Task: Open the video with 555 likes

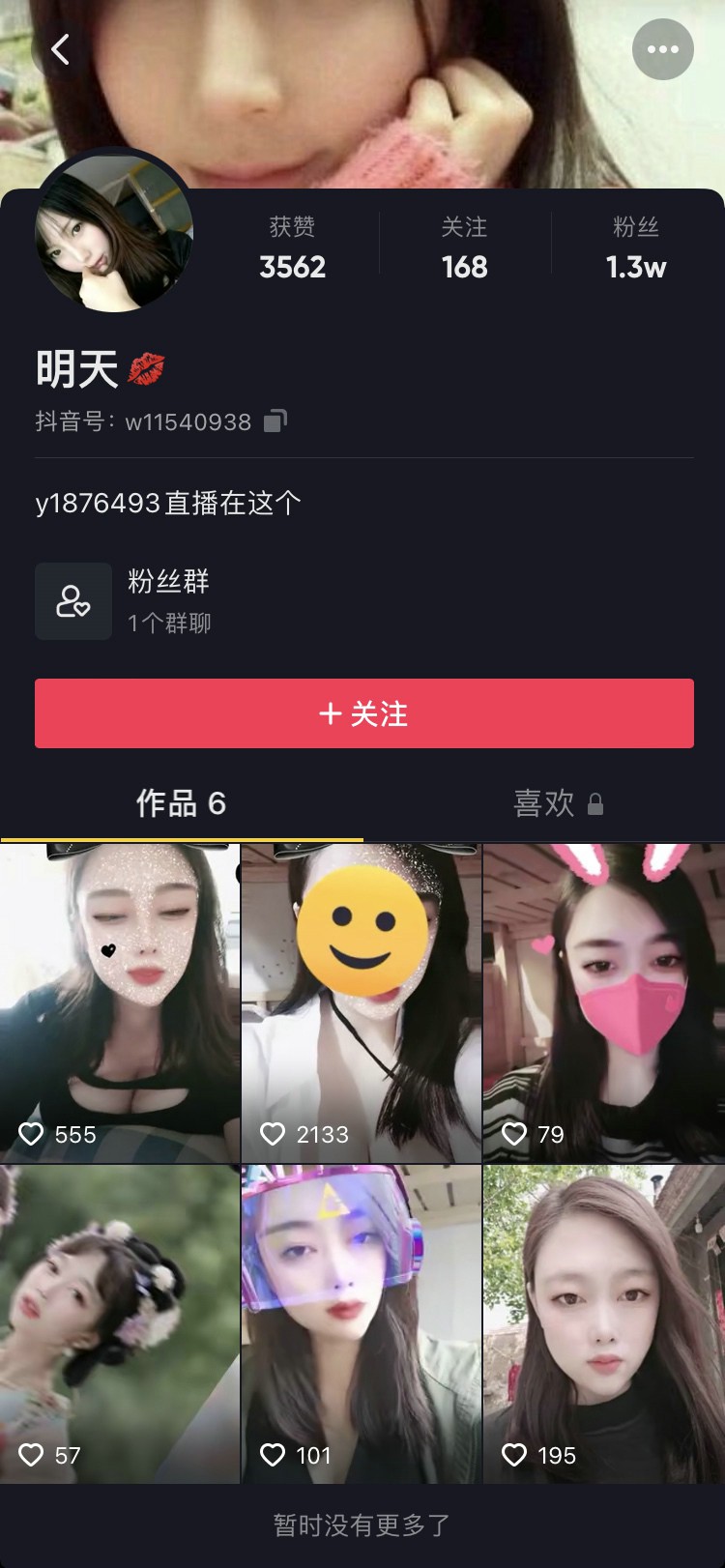Action: point(120,1002)
